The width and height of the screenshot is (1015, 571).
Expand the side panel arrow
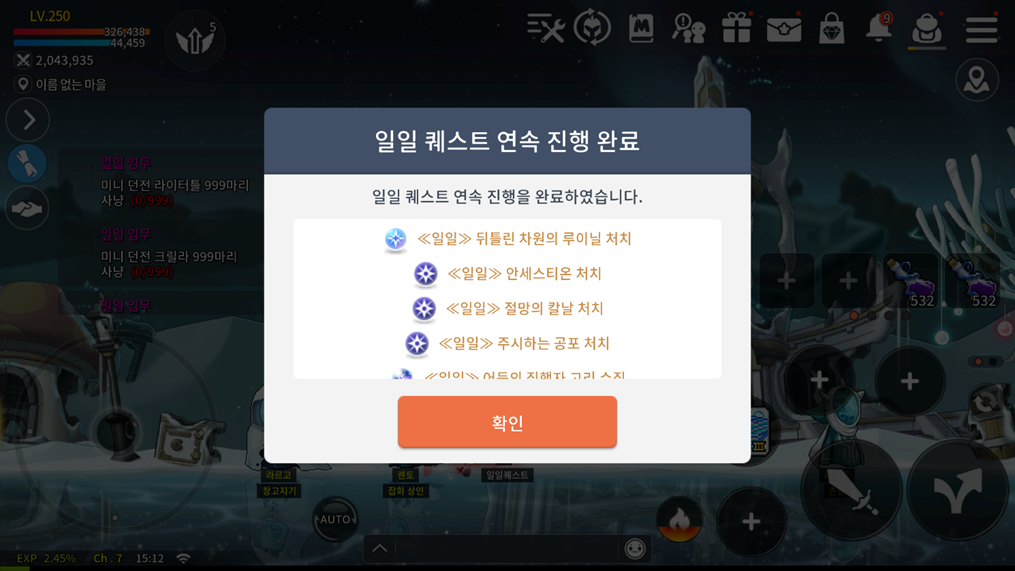click(x=28, y=121)
